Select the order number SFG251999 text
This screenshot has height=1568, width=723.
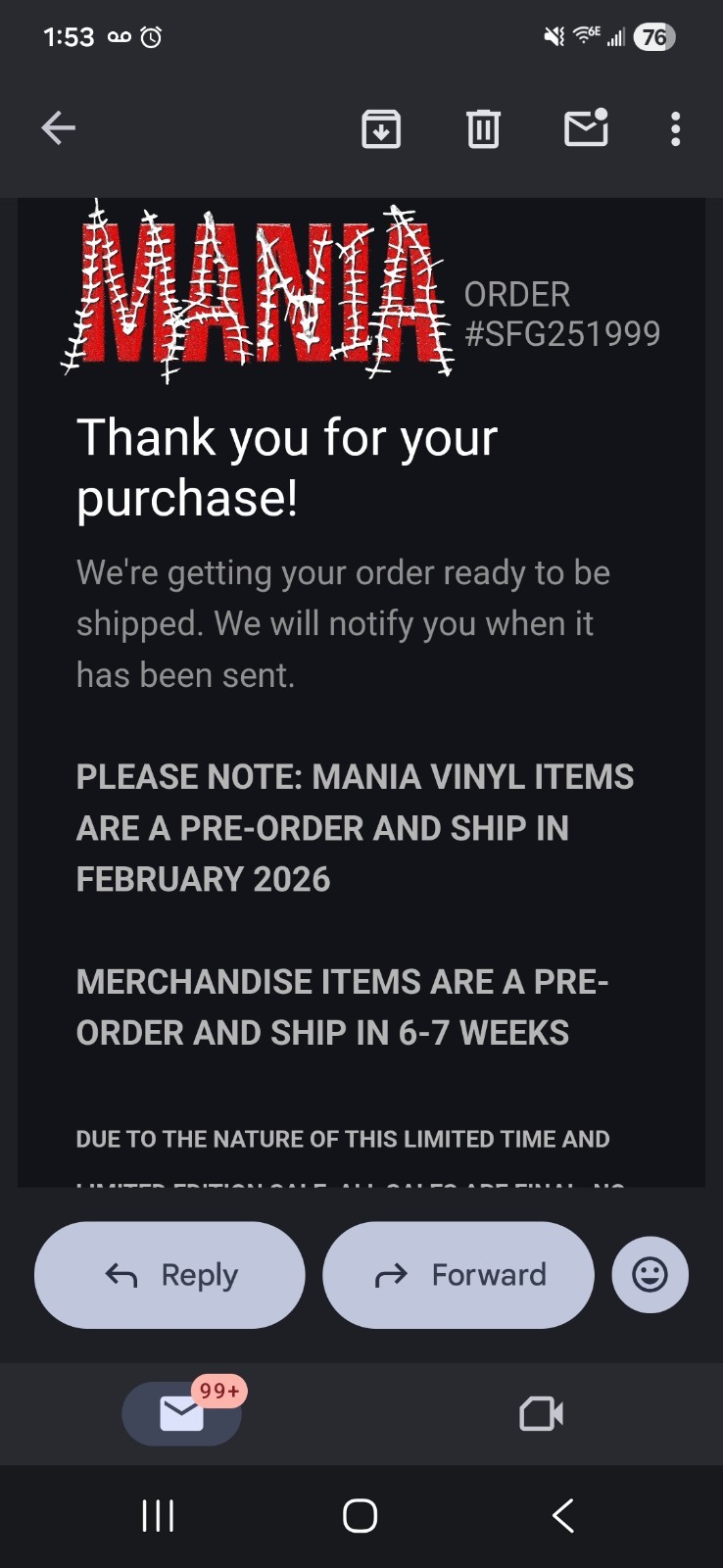563,333
